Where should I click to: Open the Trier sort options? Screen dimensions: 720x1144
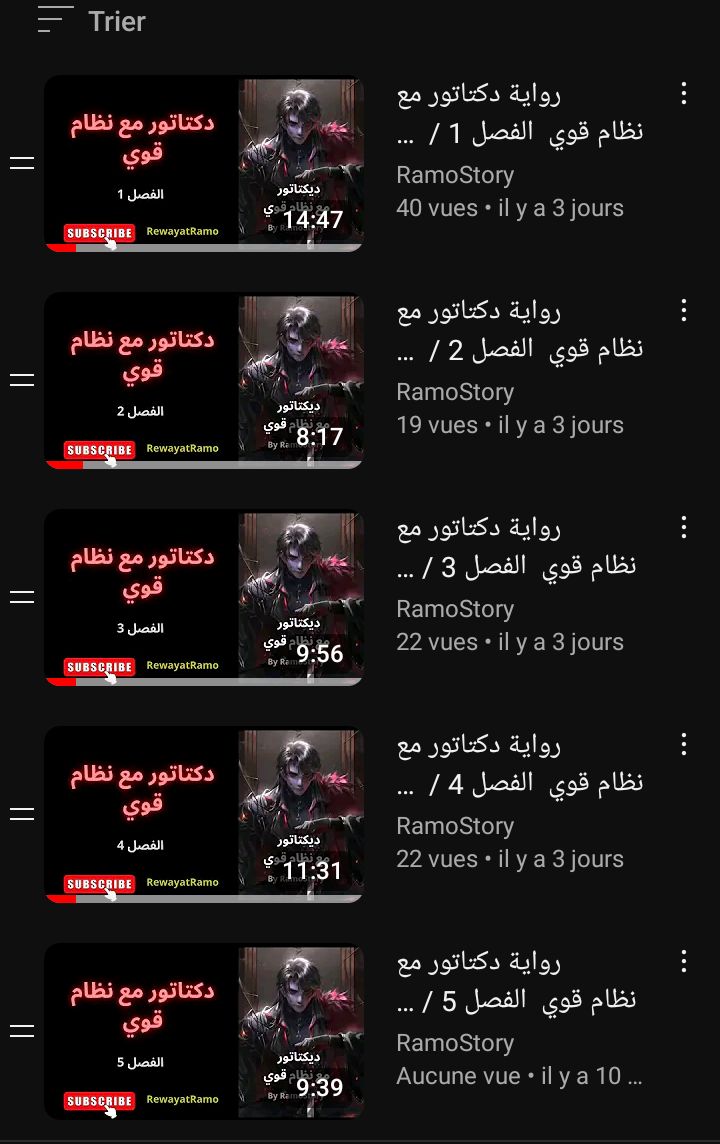tap(92, 21)
